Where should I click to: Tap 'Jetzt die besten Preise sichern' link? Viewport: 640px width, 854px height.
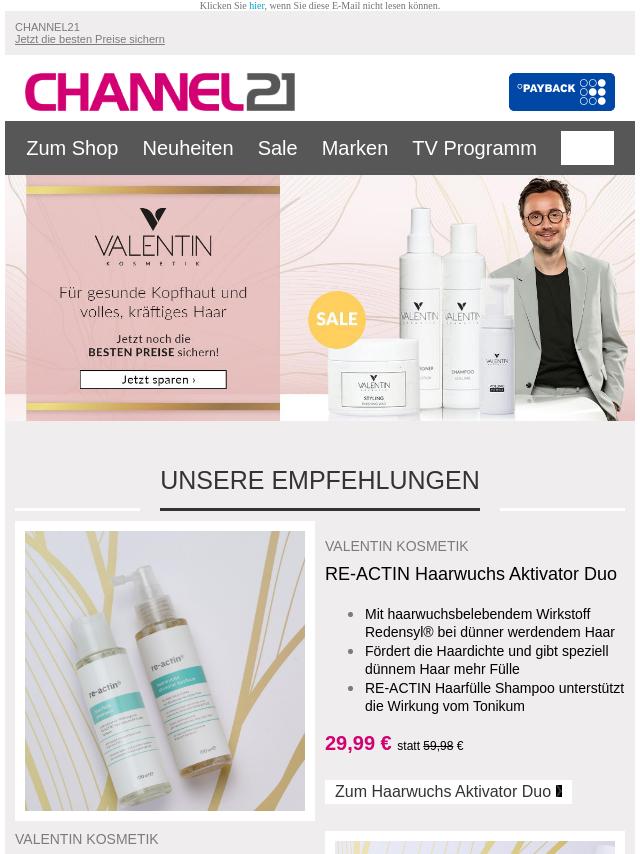coord(90,40)
